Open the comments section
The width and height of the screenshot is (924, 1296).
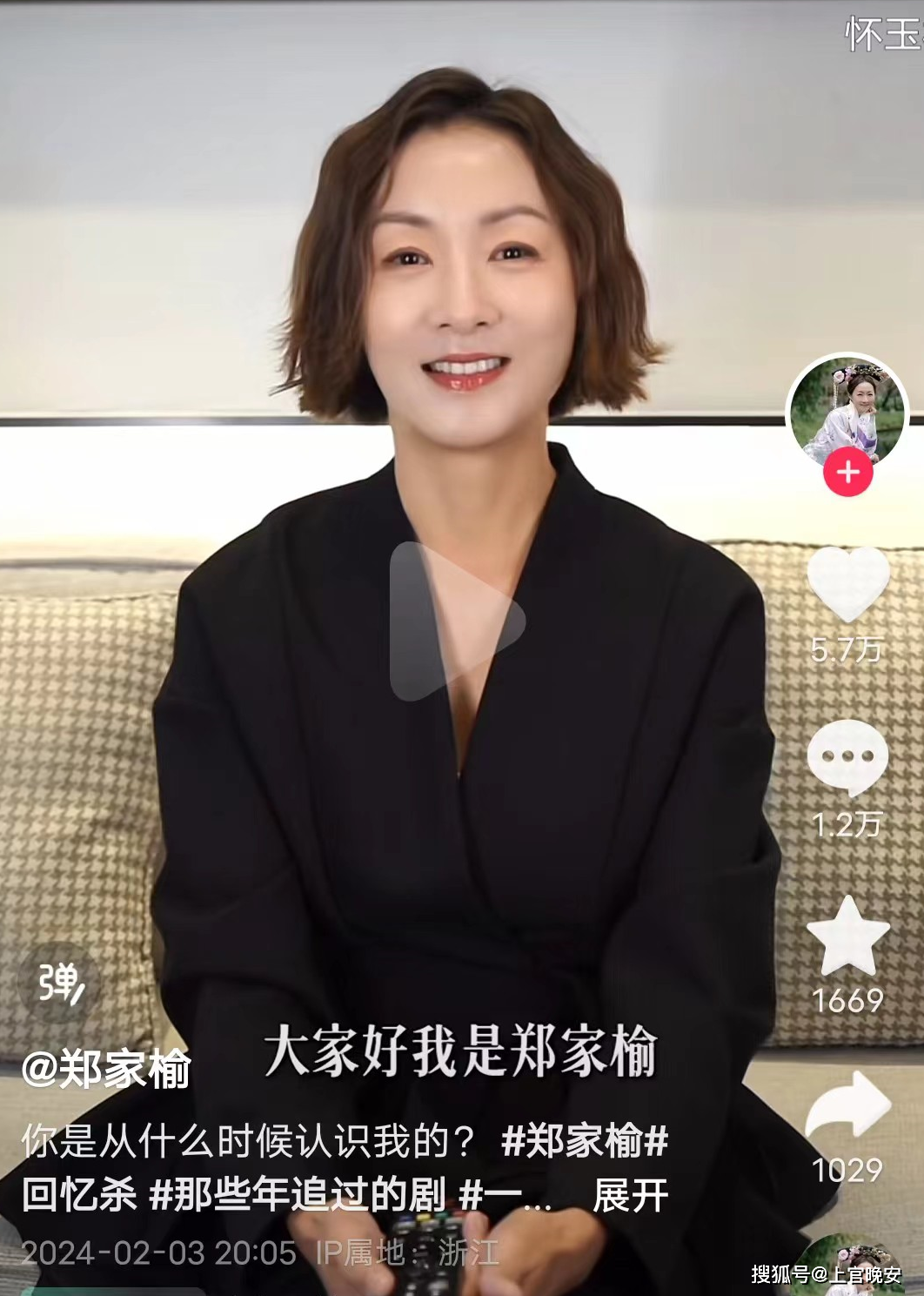pos(847,759)
